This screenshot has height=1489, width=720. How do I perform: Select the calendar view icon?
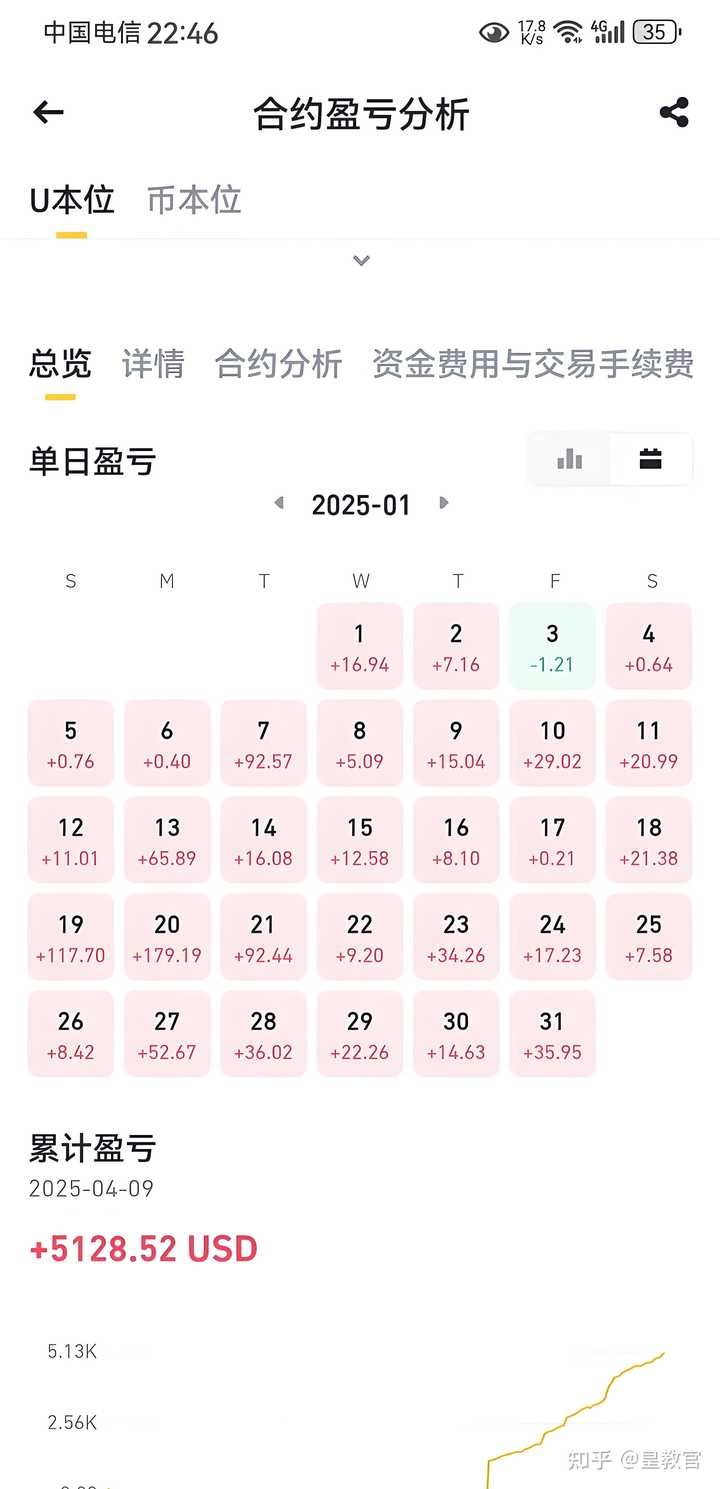pyautogui.click(x=651, y=460)
